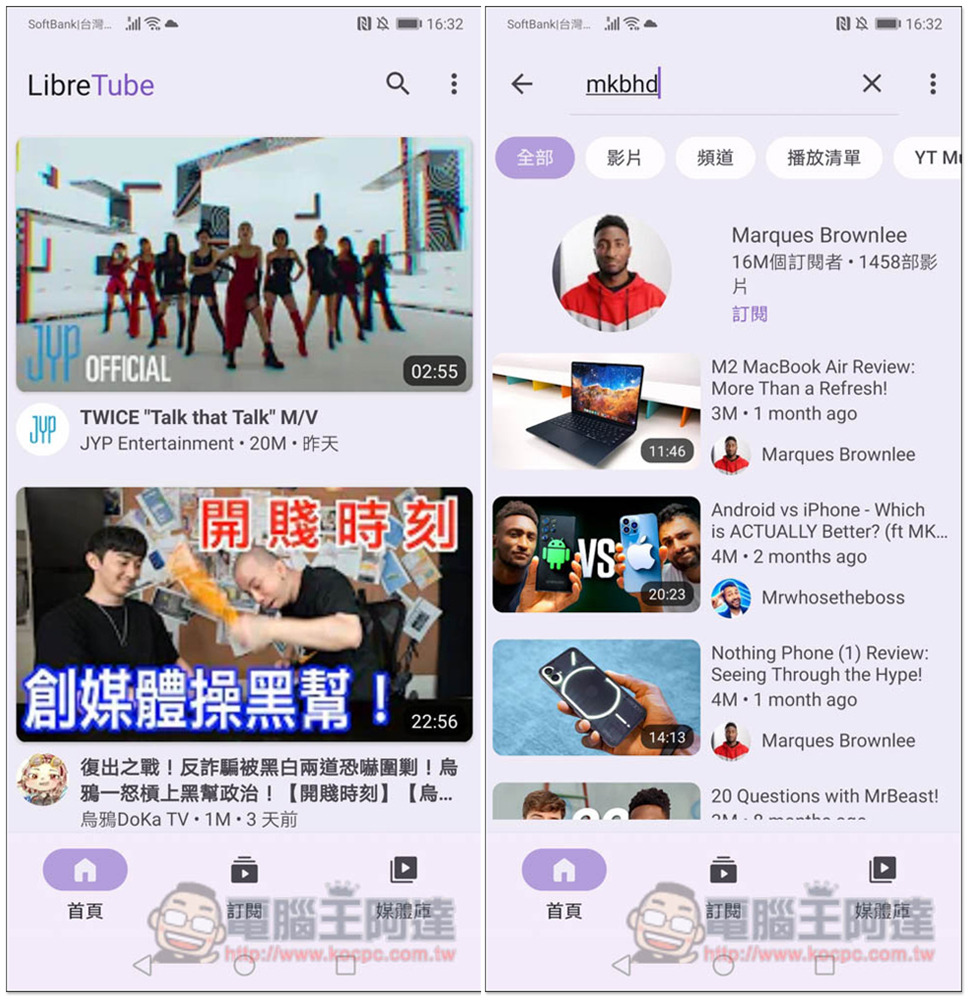Clear the mkbhd search text
Viewport: 973px width, 1000px height.
[x=872, y=84]
